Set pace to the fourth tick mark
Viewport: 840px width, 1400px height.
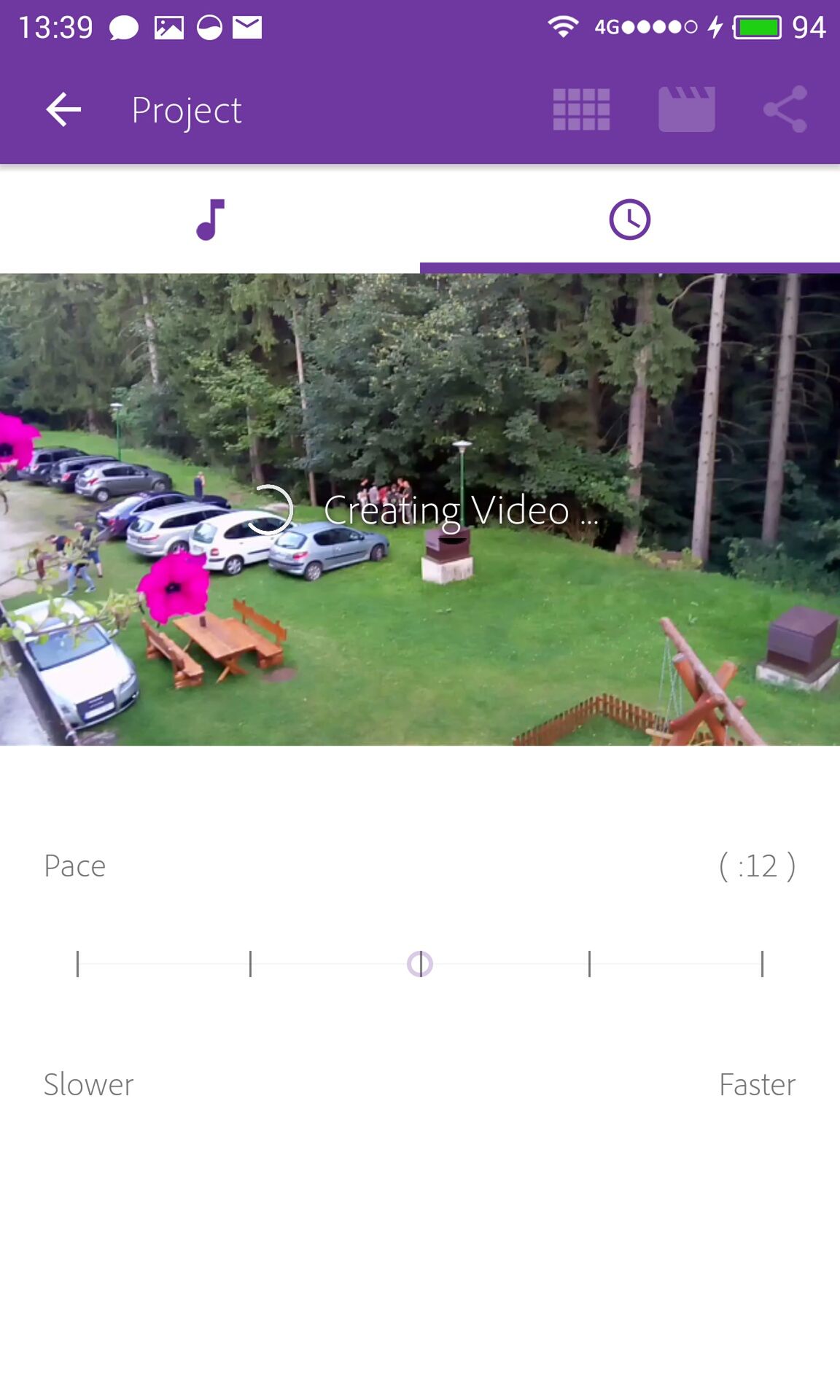[589, 964]
